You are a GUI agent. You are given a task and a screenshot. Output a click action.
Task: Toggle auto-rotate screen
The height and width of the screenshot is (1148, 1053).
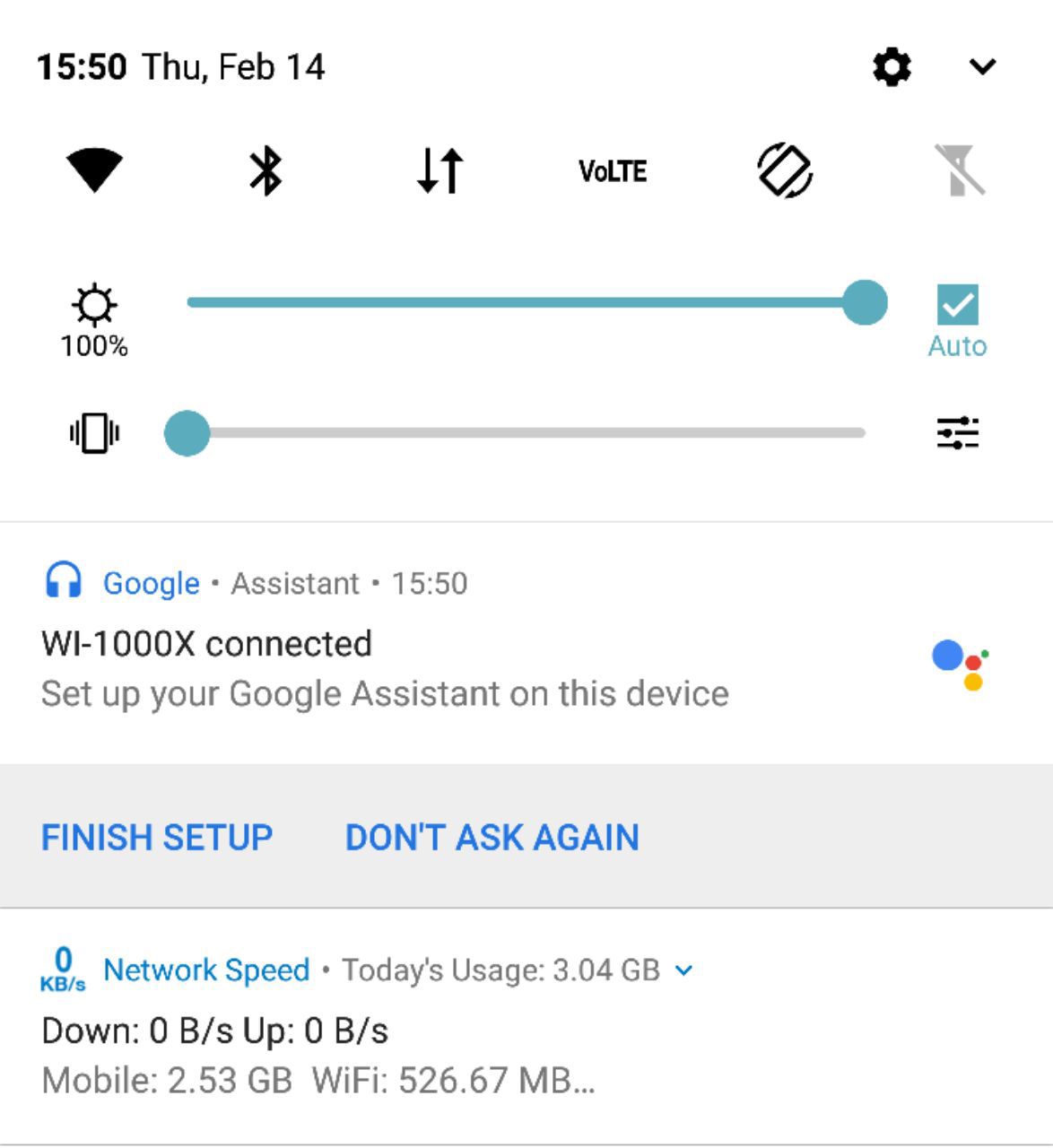point(785,170)
